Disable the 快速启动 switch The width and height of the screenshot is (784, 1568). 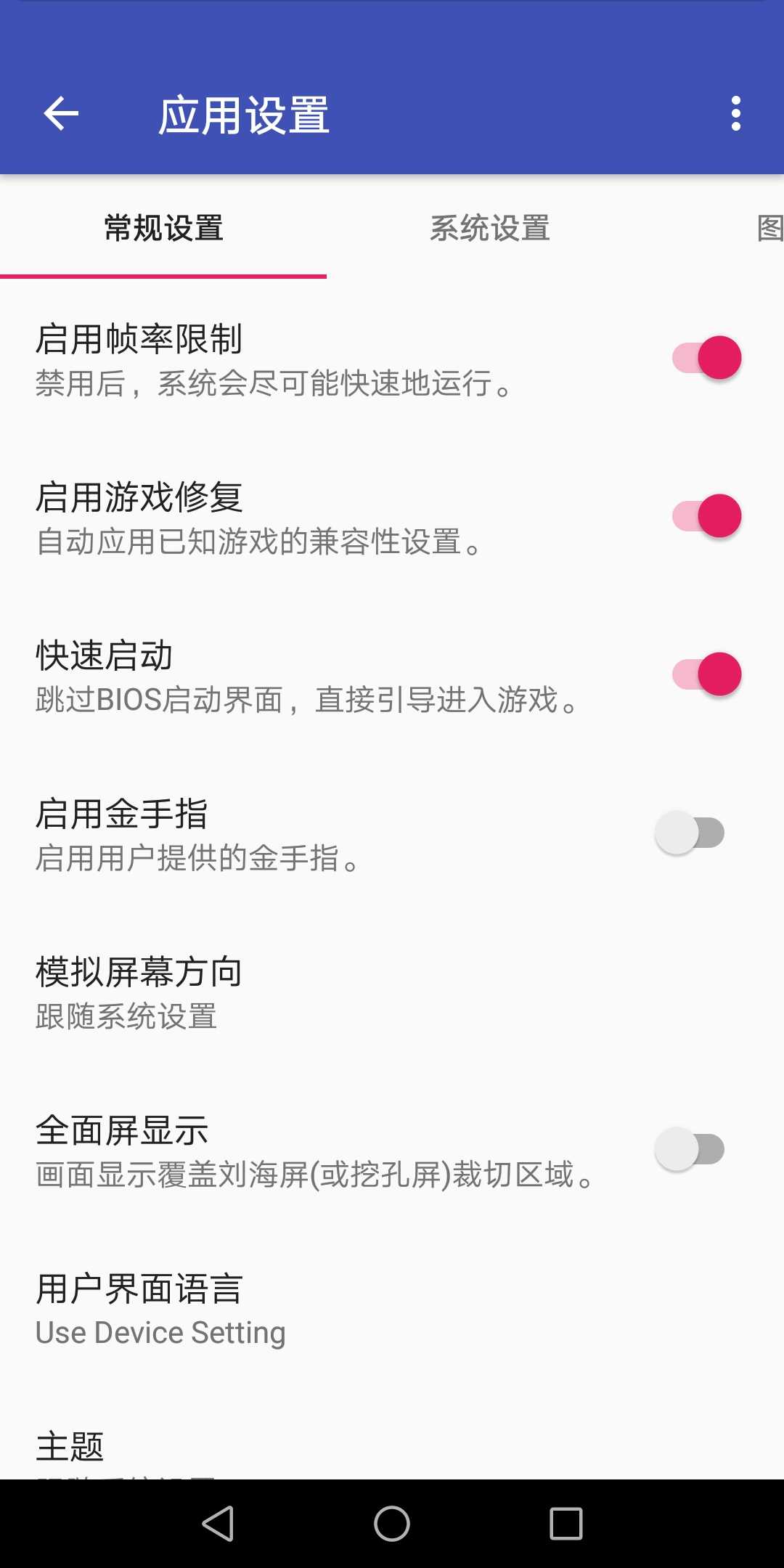click(702, 673)
